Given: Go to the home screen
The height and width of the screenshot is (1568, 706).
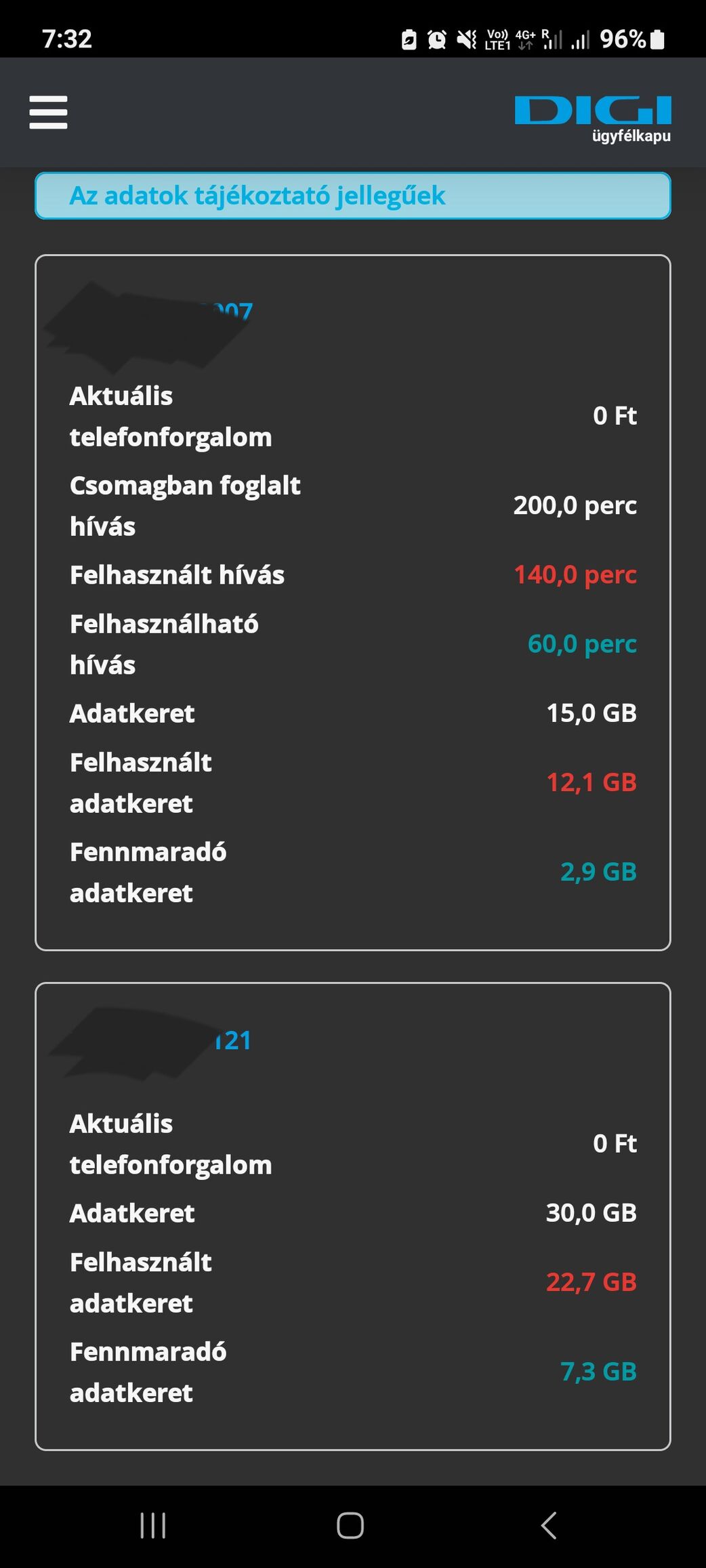Looking at the screenshot, I should coord(350,1526).
